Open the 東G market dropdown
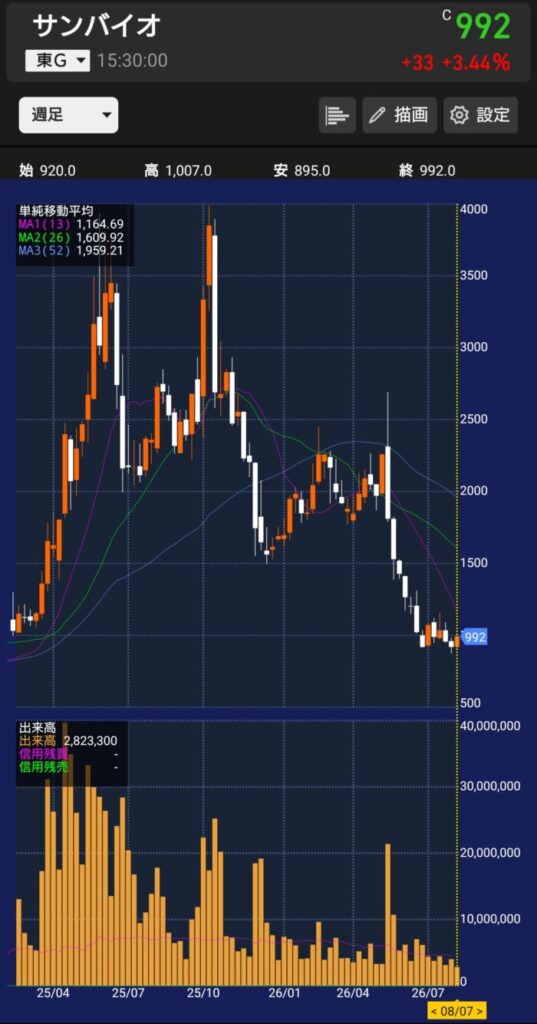The width and height of the screenshot is (537, 1024). coord(57,61)
